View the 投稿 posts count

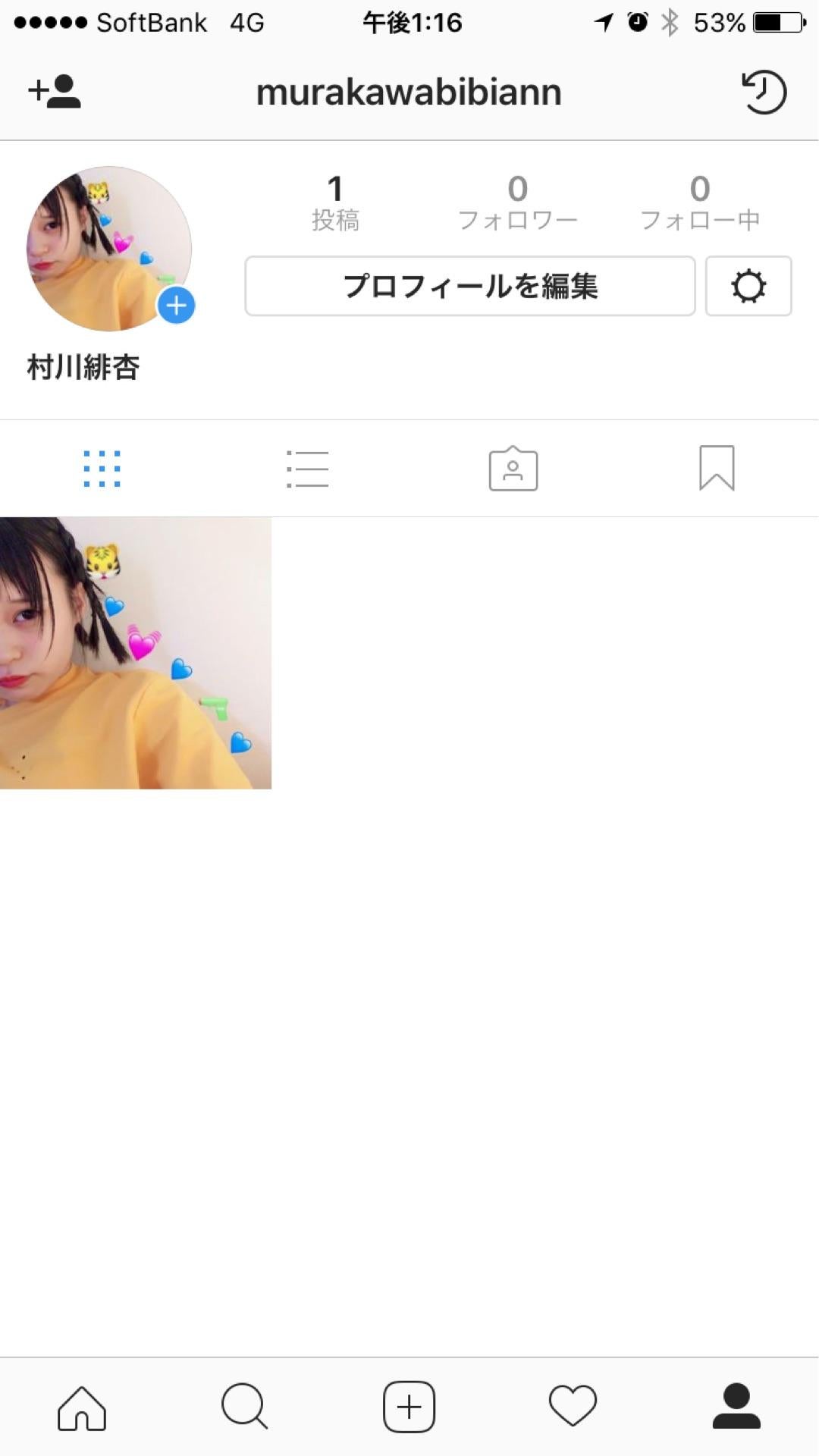pos(335,202)
